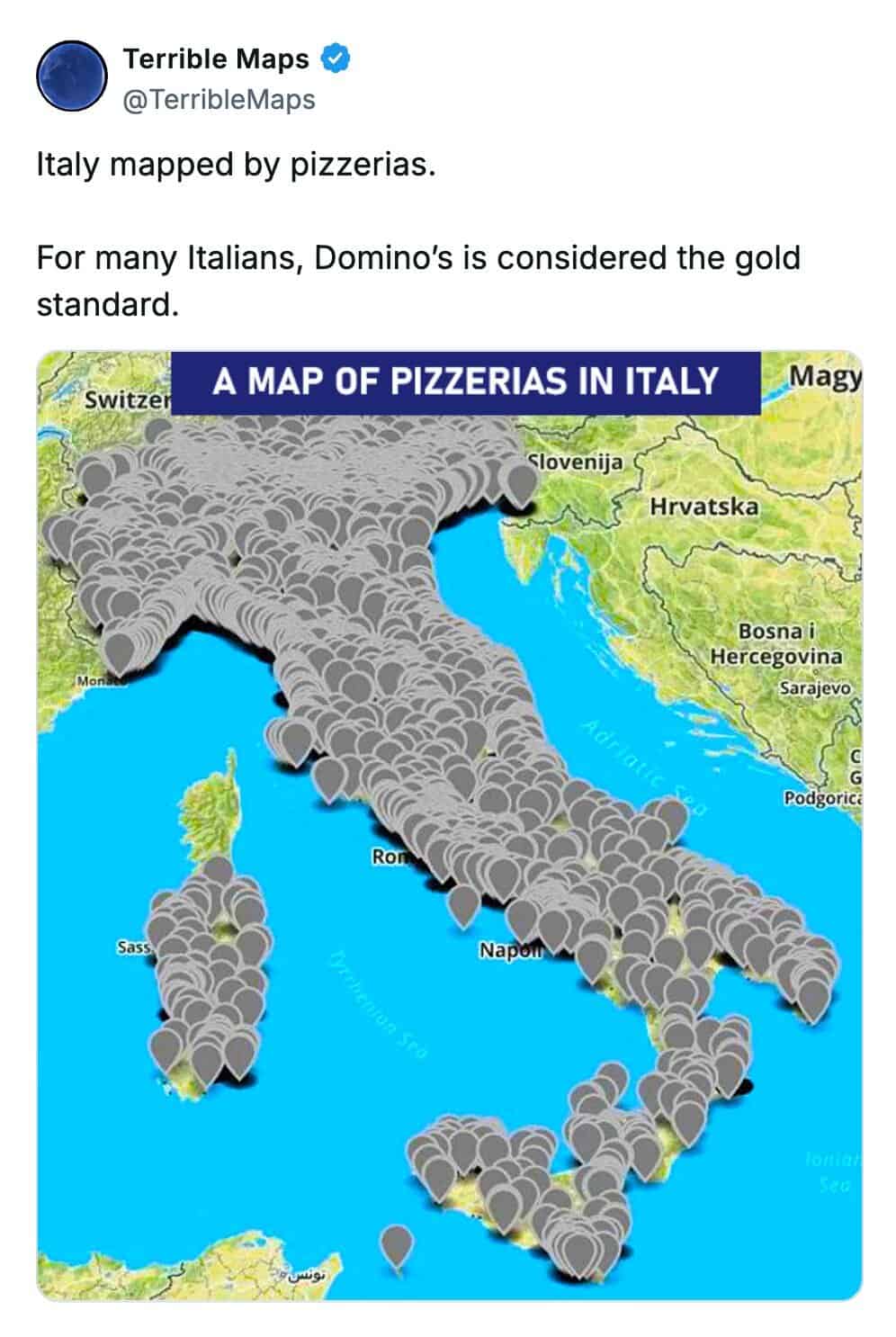This screenshot has width=896, height=1337.
Task: Open the pizzerias in Italy map image
Action: pos(448,824)
